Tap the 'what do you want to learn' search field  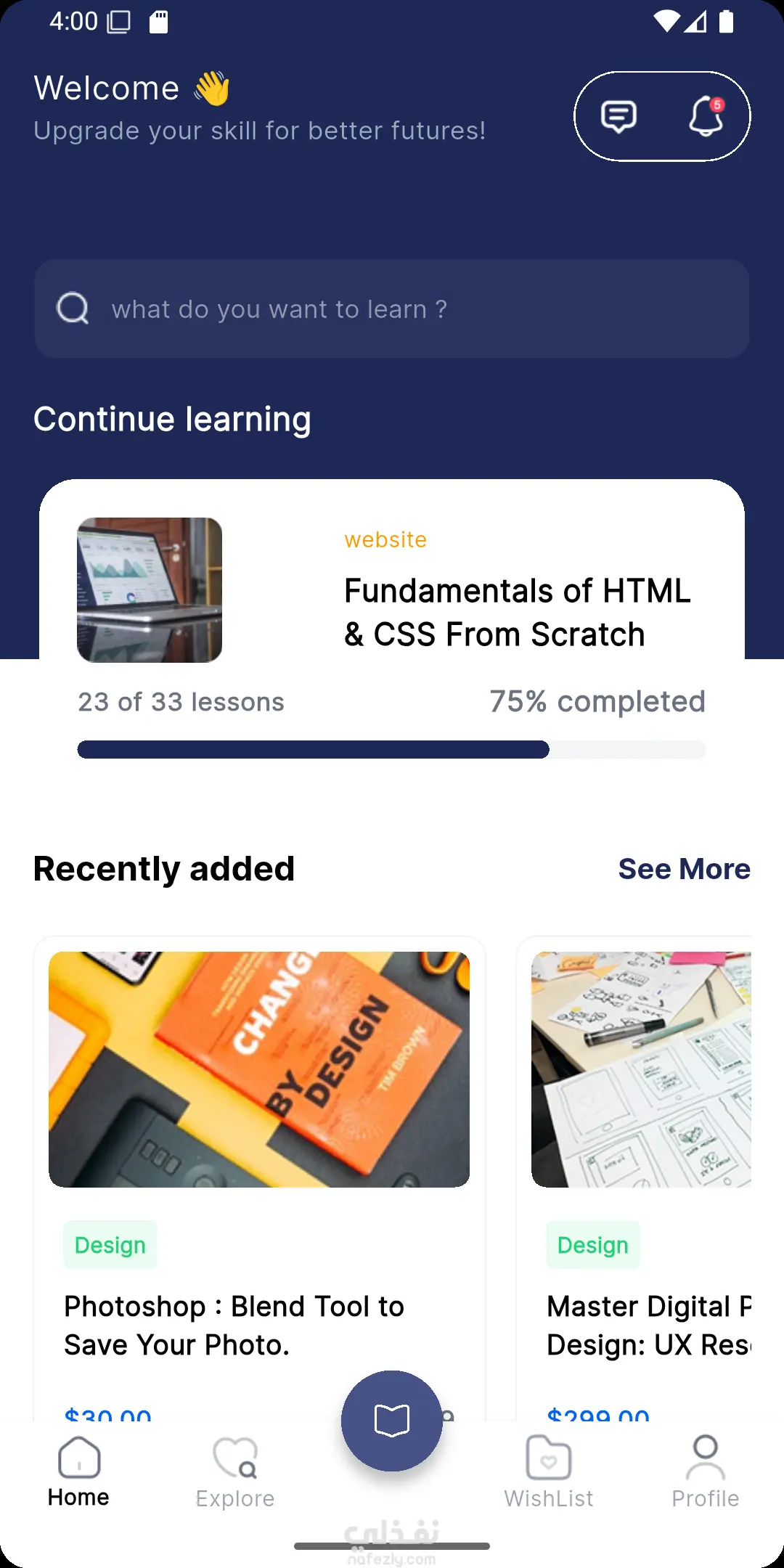tap(392, 309)
